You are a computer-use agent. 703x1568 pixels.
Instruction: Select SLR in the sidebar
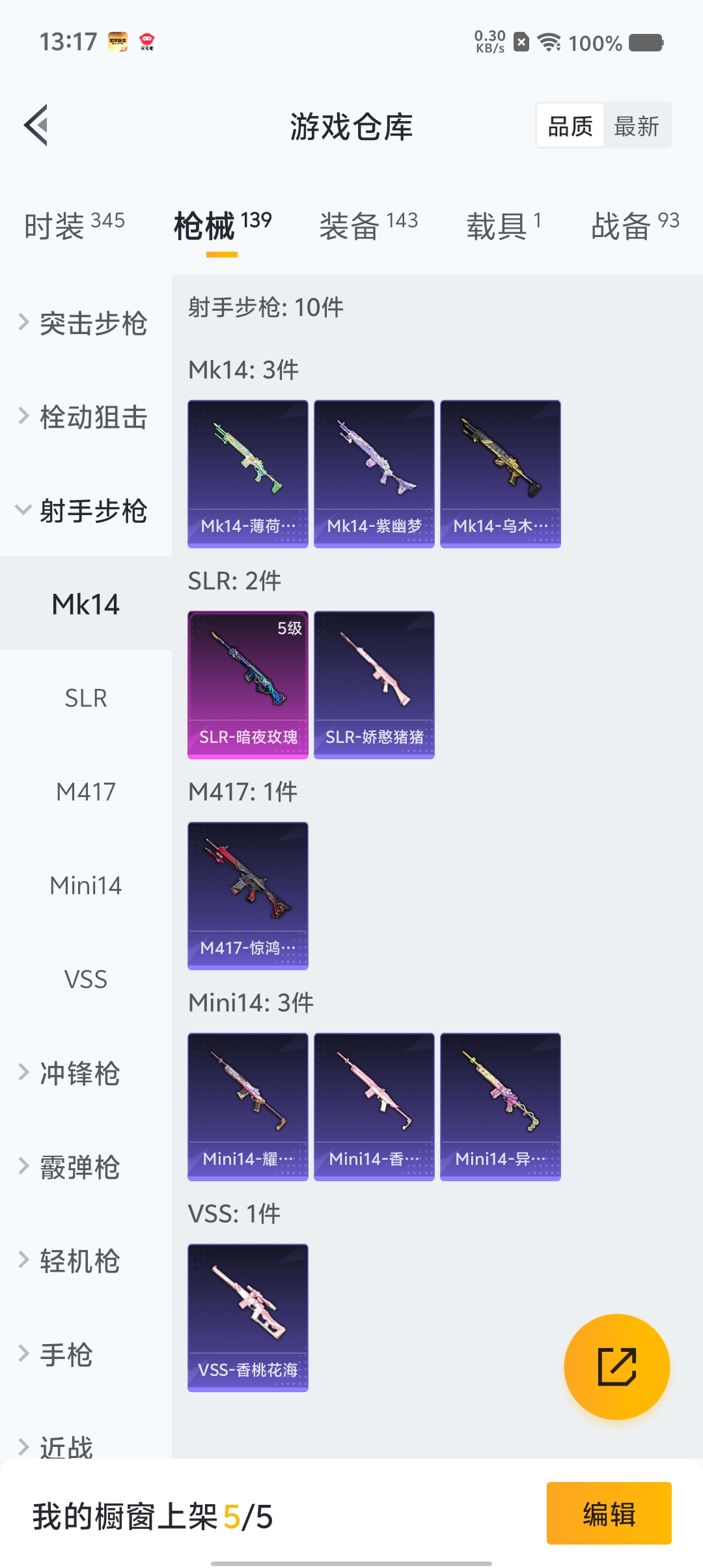click(85, 698)
